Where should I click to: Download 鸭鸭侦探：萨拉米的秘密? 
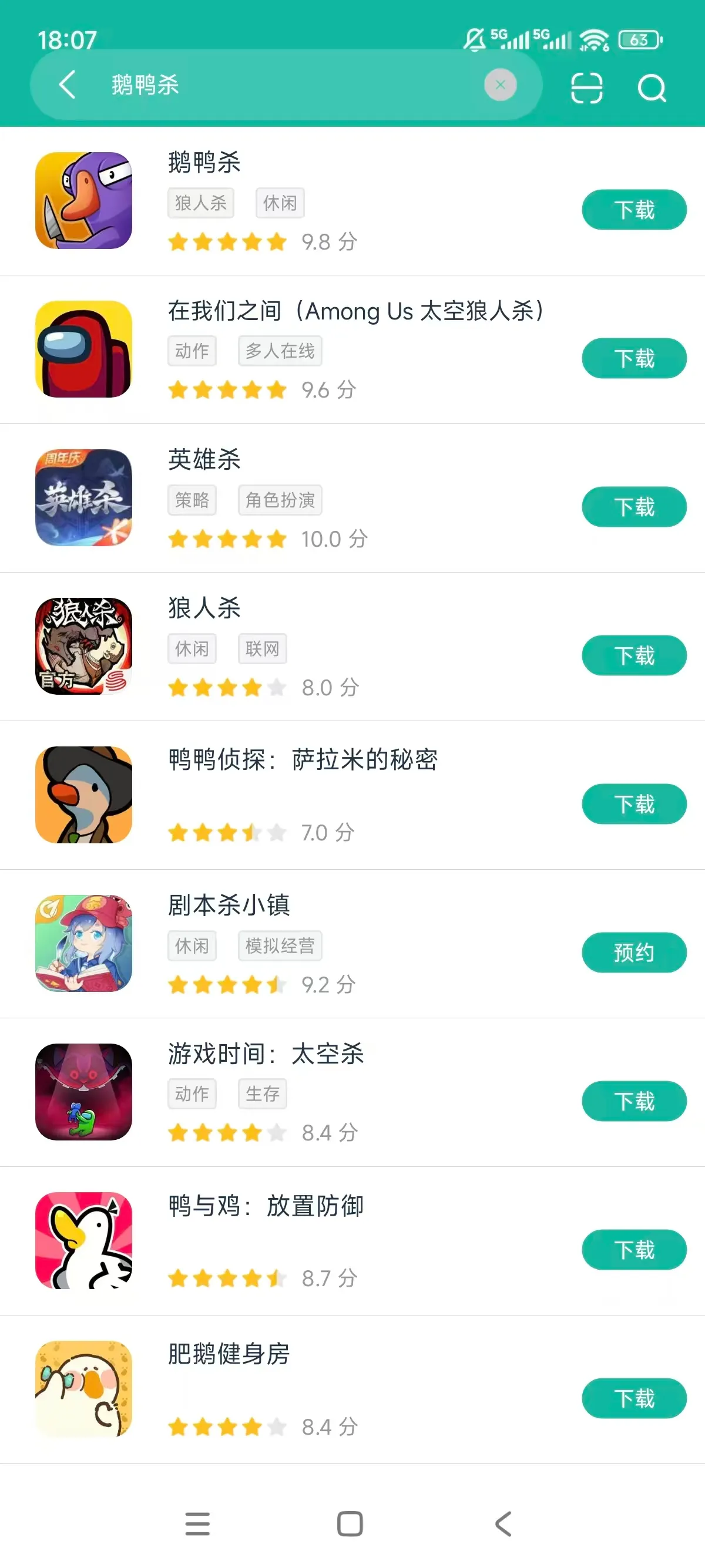coord(634,804)
